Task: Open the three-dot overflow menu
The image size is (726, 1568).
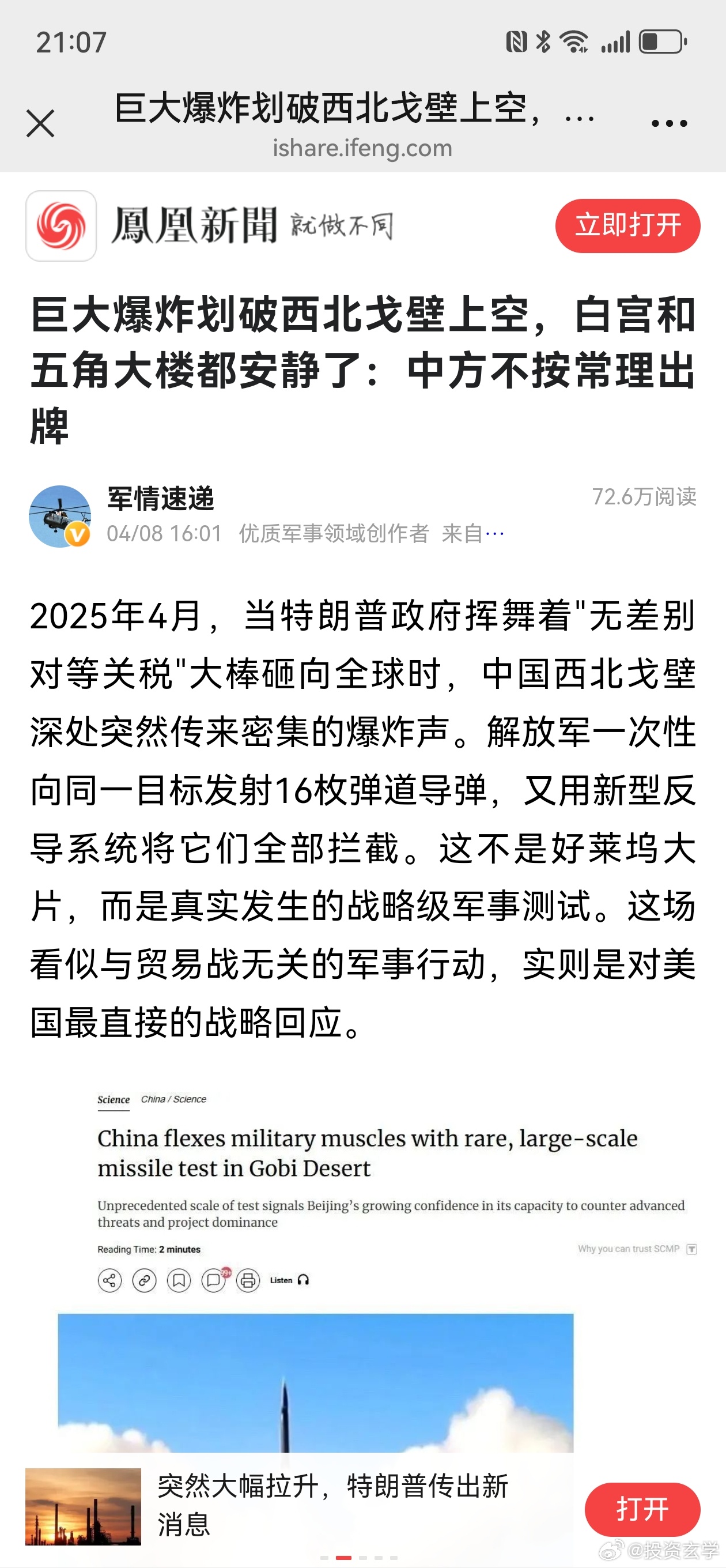Action: pyautogui.click(x=669, y=123)
